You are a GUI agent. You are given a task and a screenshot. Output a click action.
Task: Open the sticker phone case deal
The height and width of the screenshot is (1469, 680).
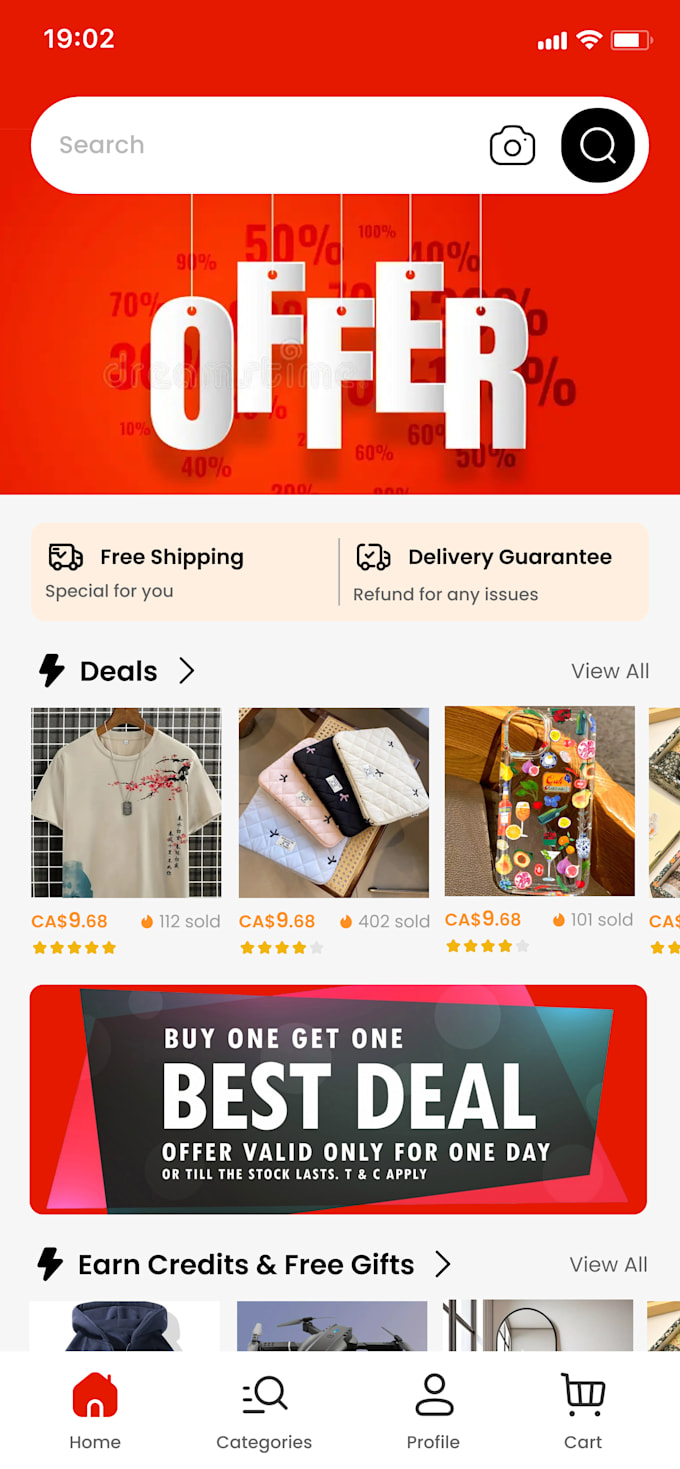coord(539,802)
